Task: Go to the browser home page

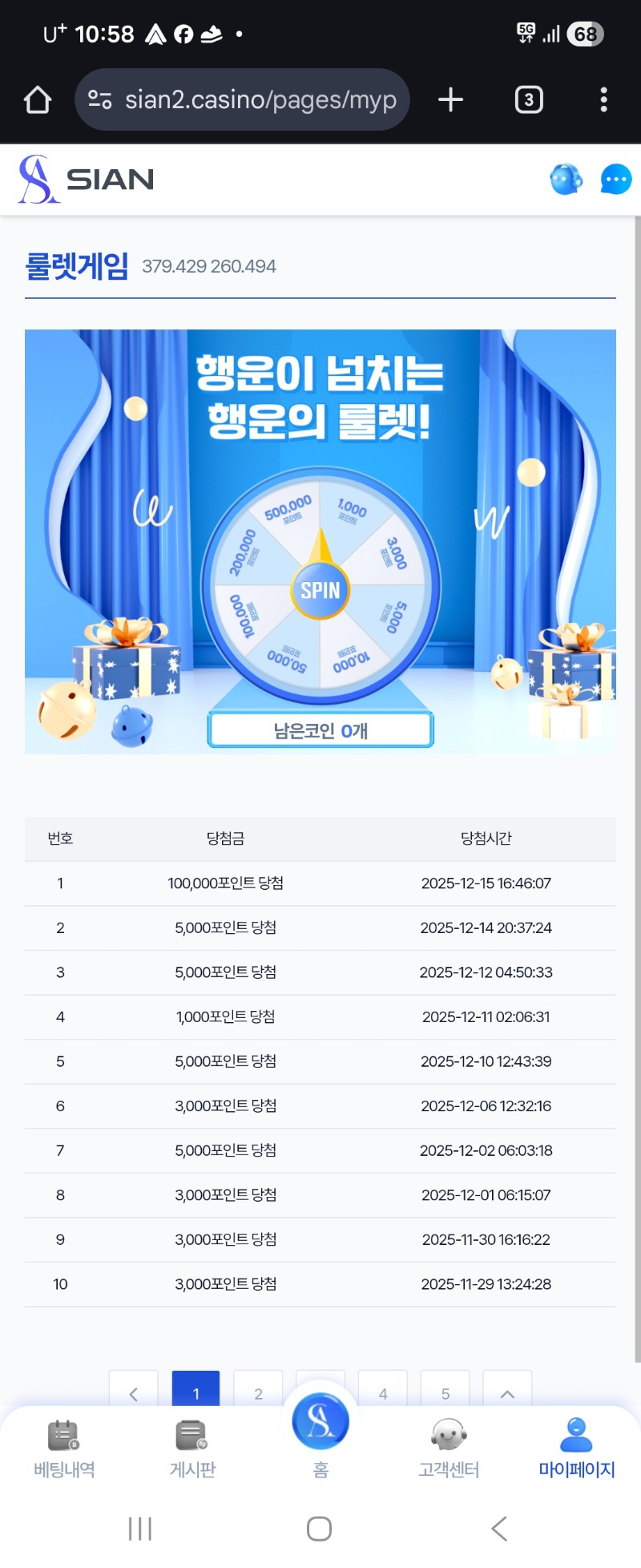Action: tap(38, 100)
